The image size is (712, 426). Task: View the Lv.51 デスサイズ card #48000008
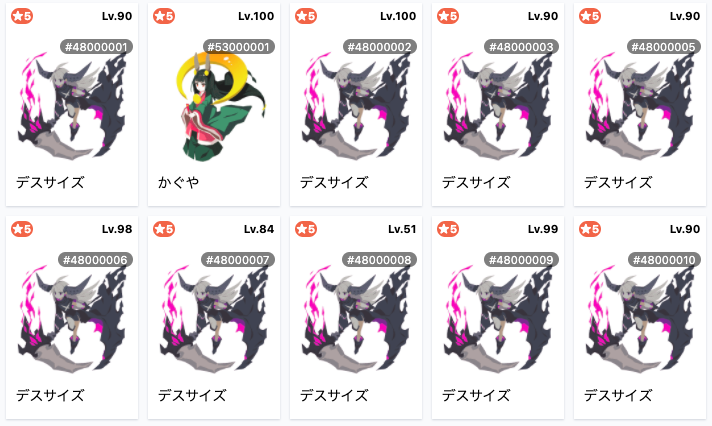click(x=355, y=317)
